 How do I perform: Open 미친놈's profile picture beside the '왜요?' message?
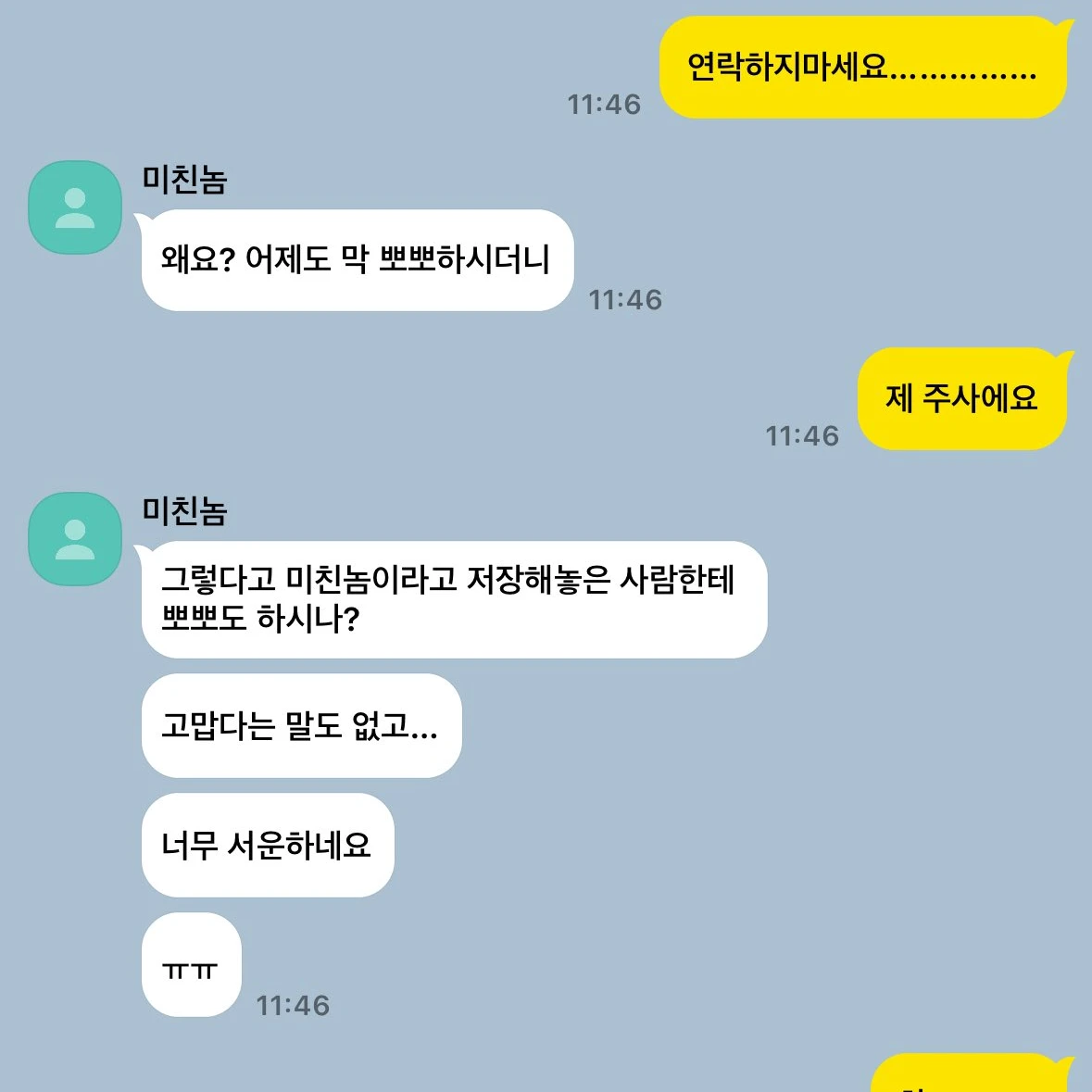click(75, 207)
